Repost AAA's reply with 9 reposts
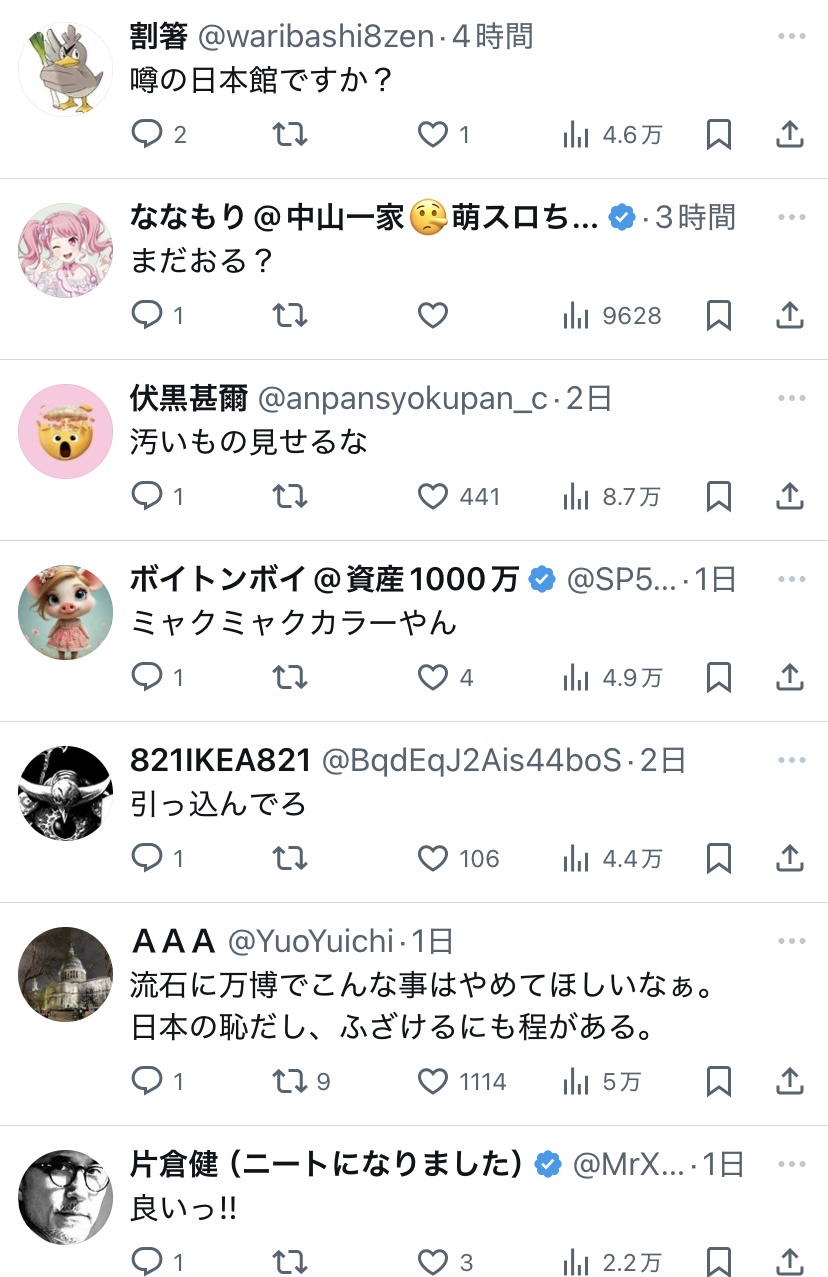 coord(290,1081)
